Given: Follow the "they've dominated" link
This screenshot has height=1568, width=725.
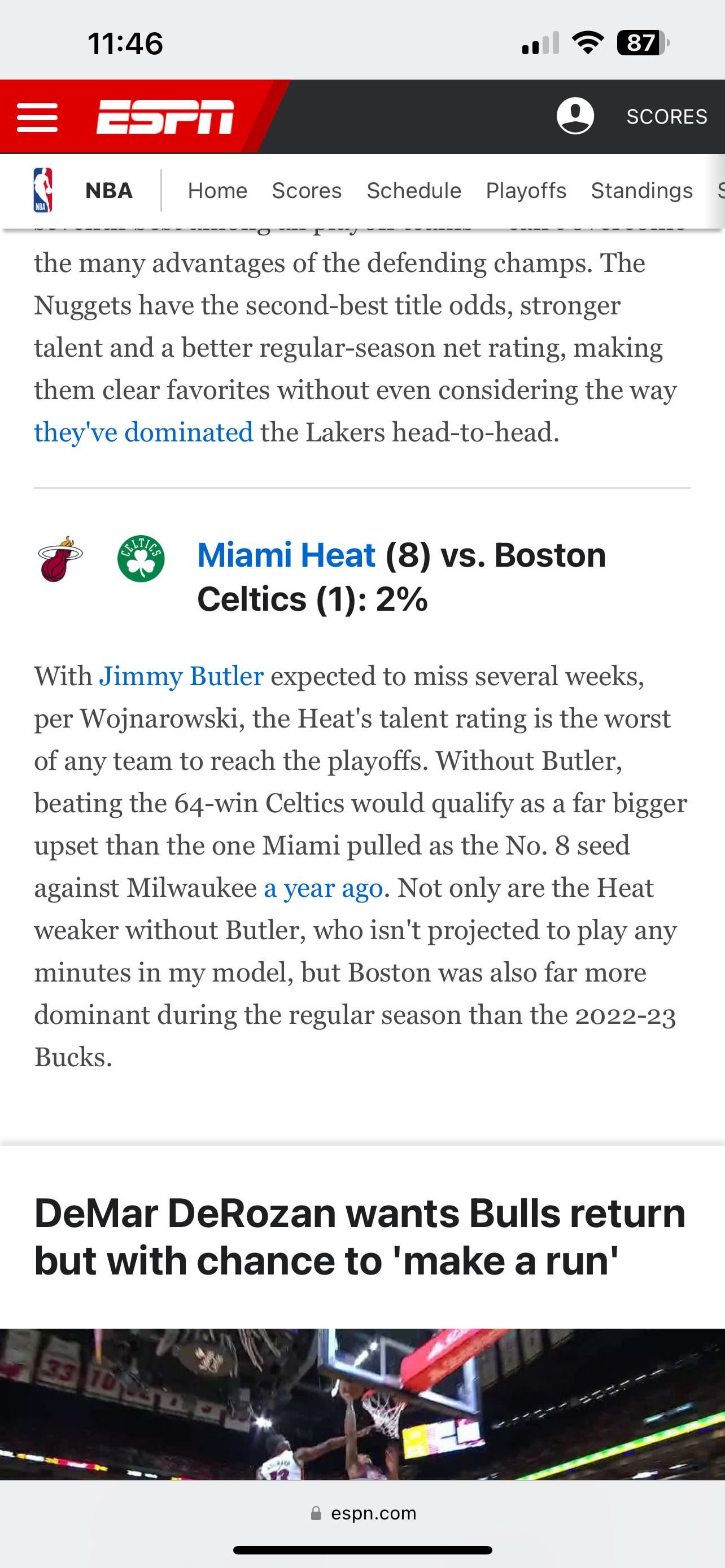Looking at the screenshot, I should coord(143,432).
